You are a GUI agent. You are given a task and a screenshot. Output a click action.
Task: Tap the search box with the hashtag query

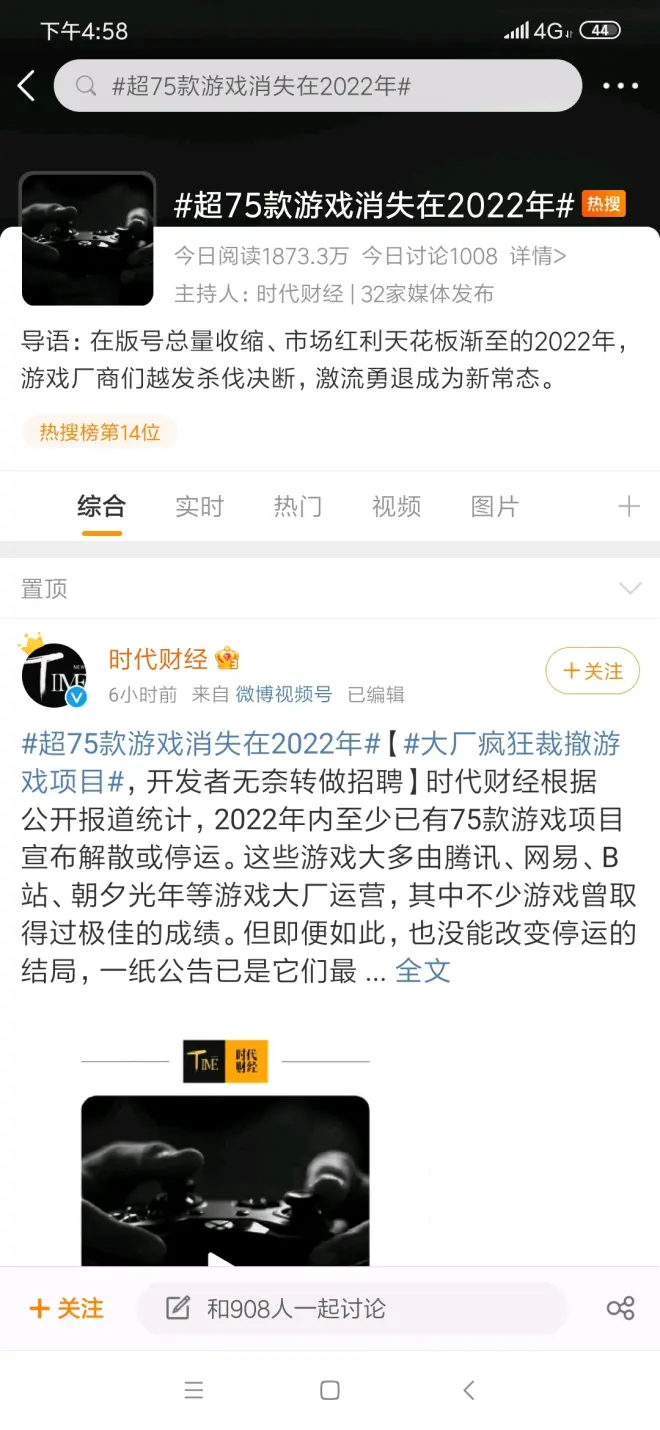coord(317,86)
